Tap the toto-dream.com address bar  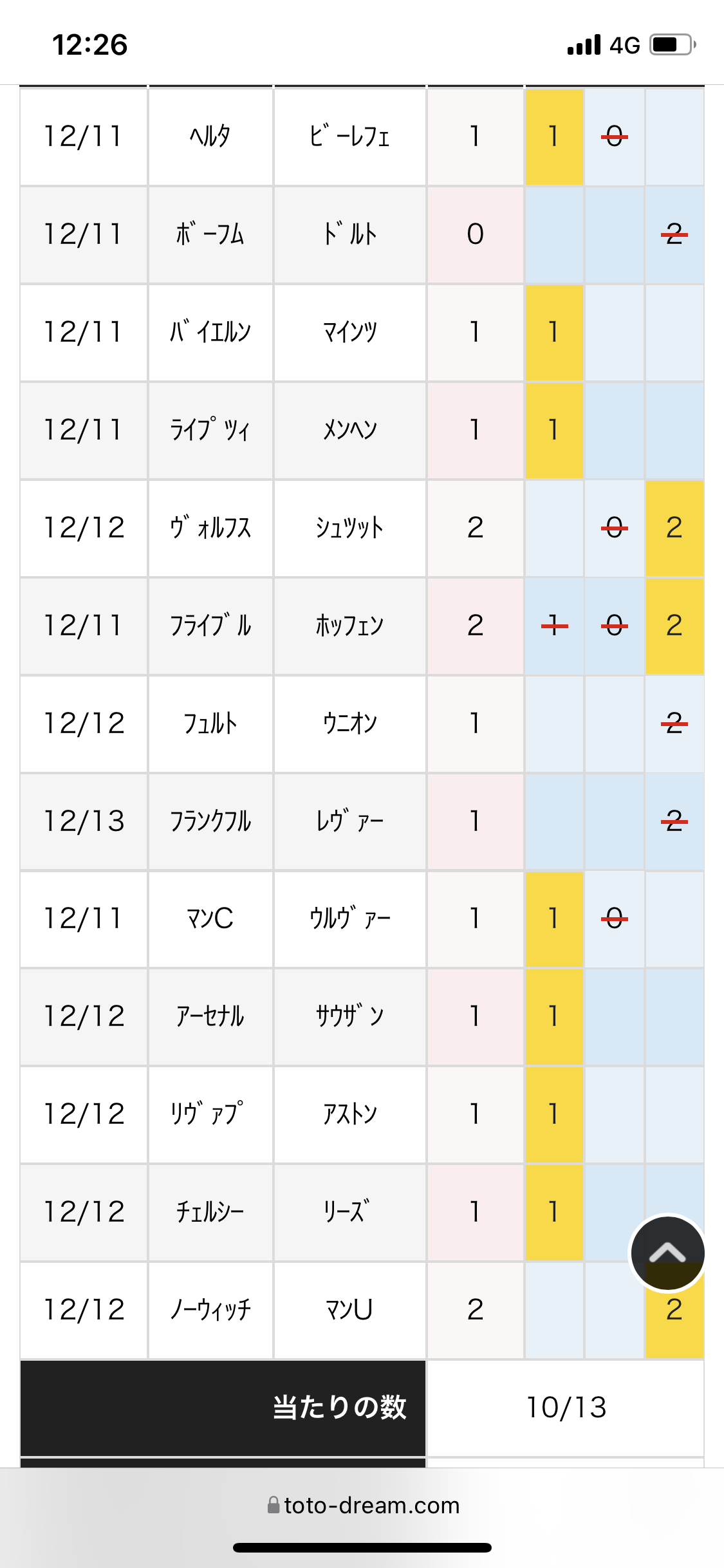click(x=363, y=1505)
